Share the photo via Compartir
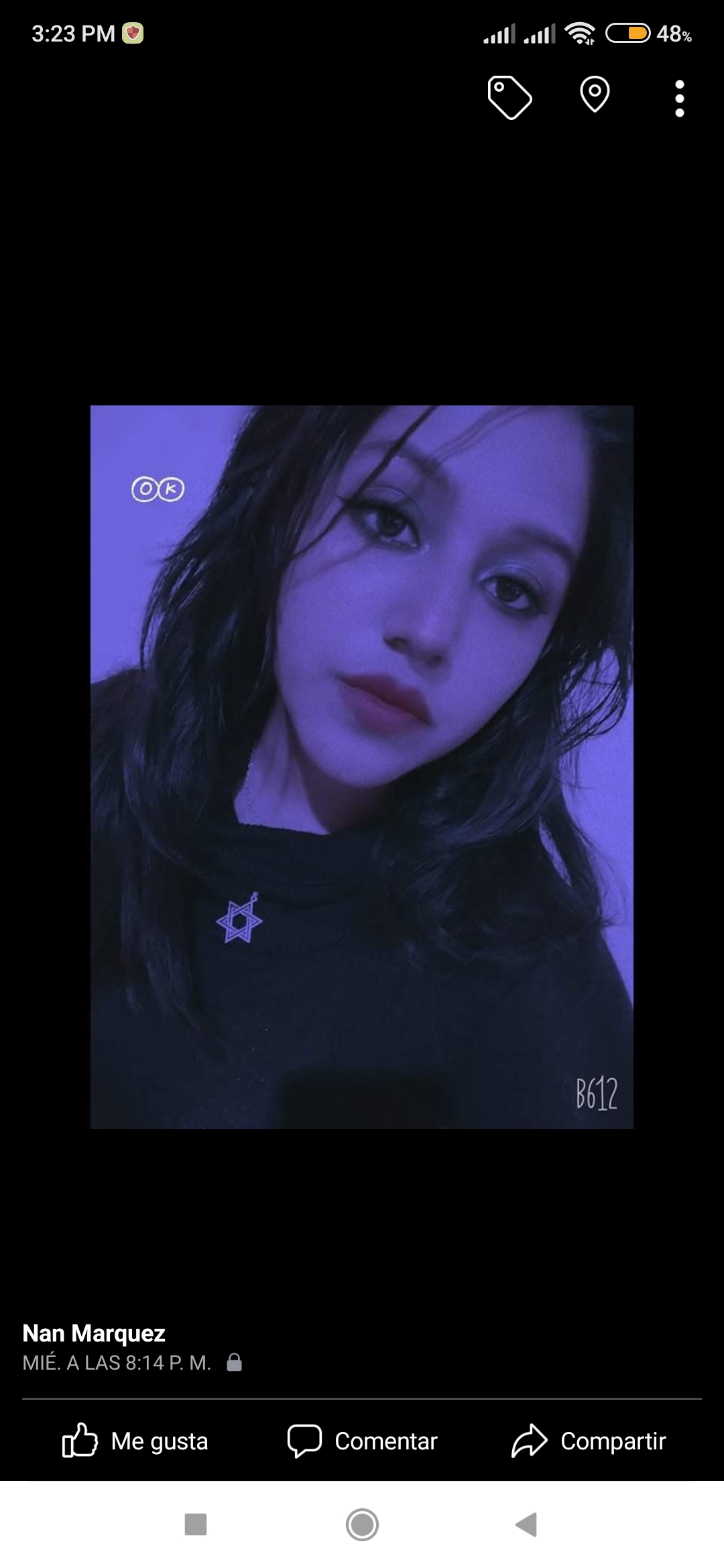Viewport: 724px width, 1568px height. pyautogui.click(x=589, y=1441)
